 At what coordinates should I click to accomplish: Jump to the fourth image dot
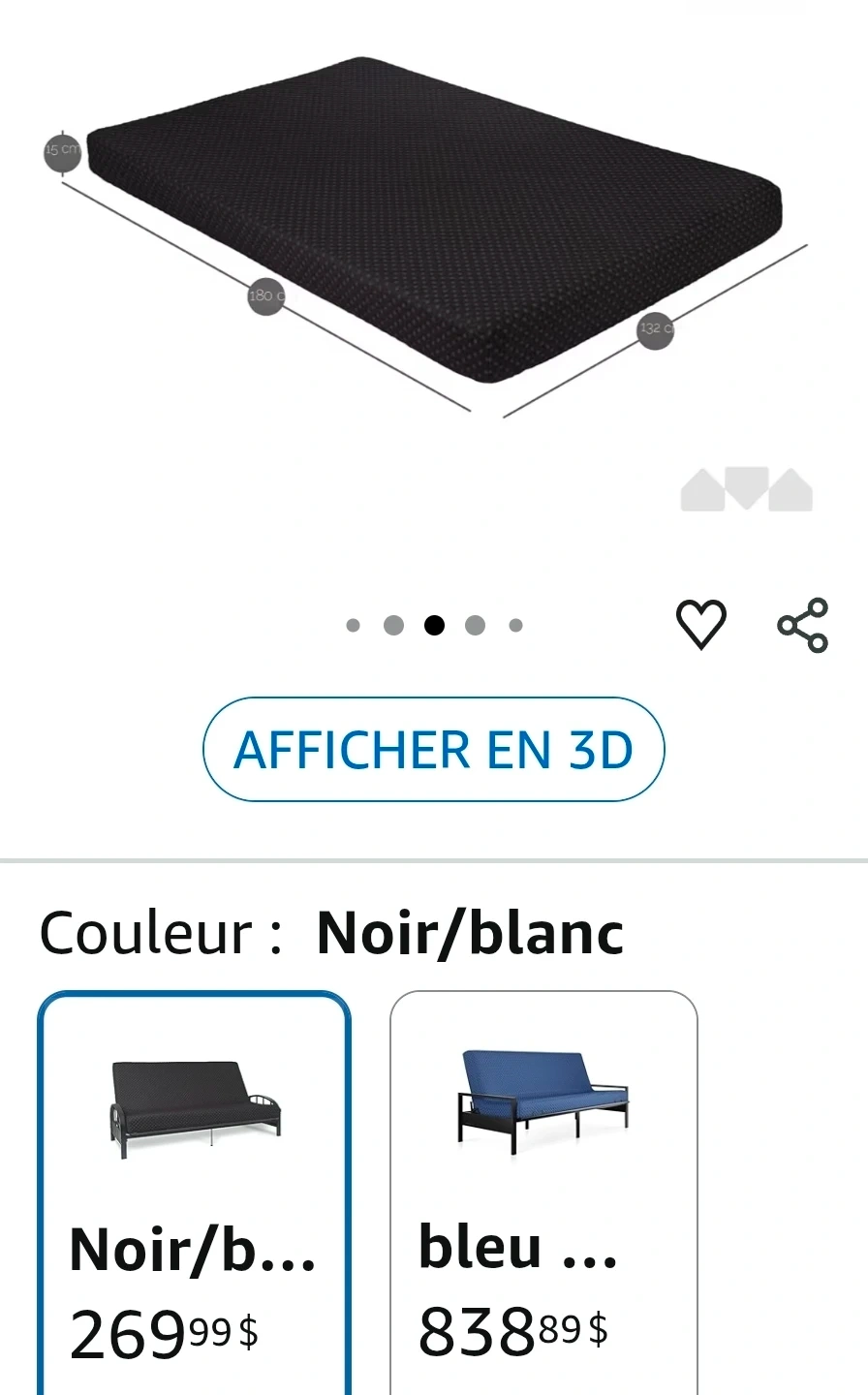pos(475,625)
